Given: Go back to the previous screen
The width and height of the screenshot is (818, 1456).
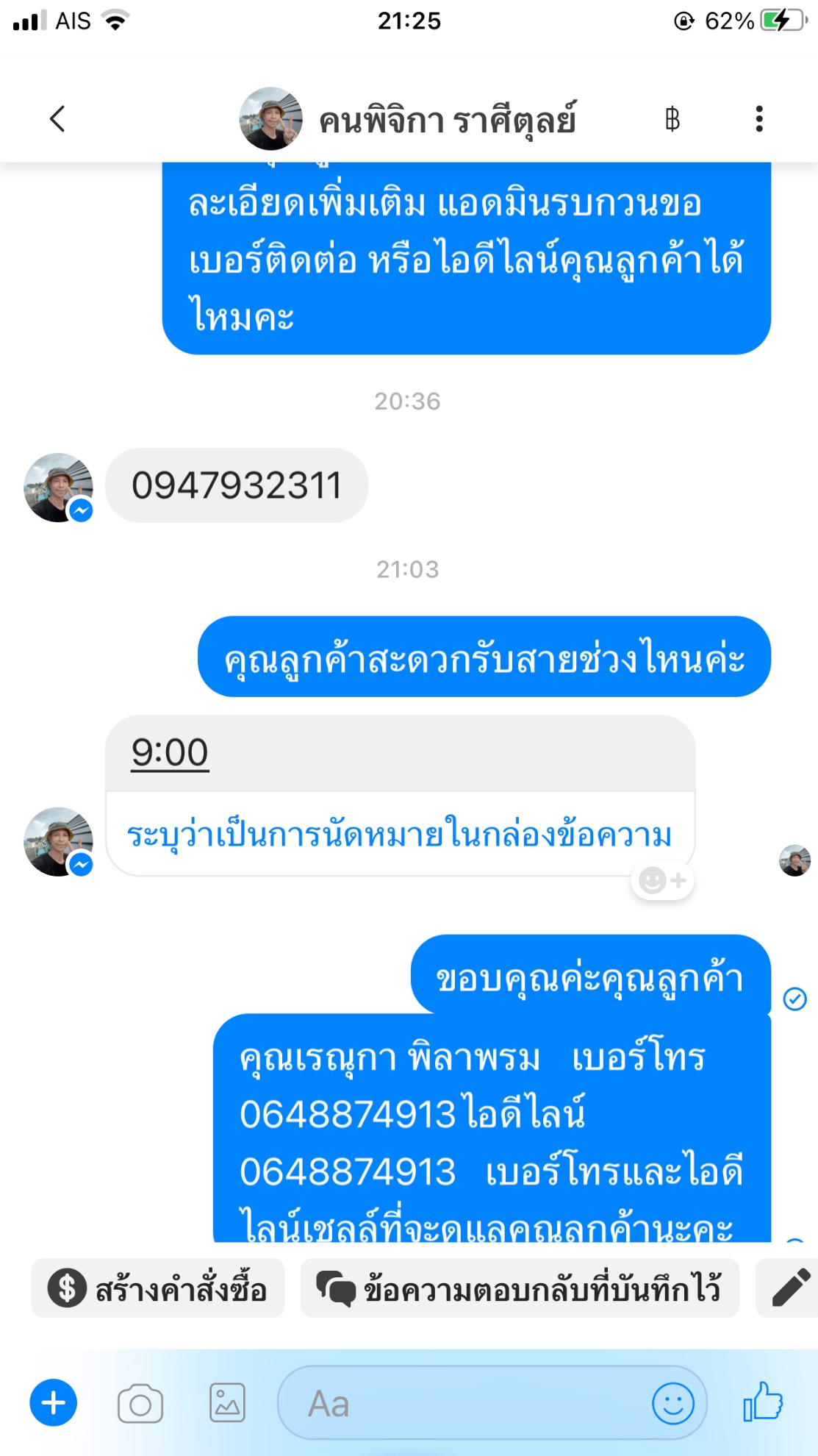Looking at the screenshot, I should [57, 118].
